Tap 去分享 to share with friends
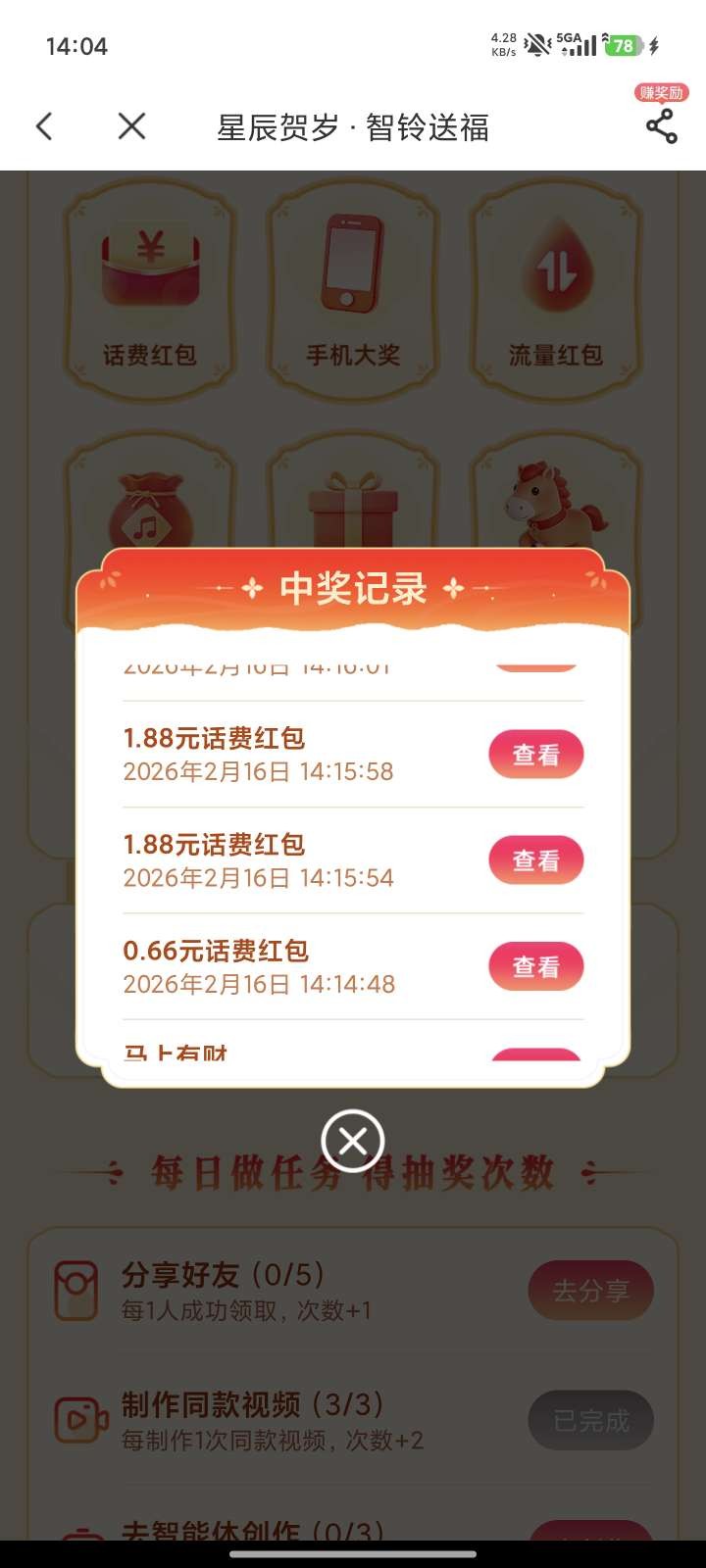This screenshot has height=1568, width=706. point(591,1291)
